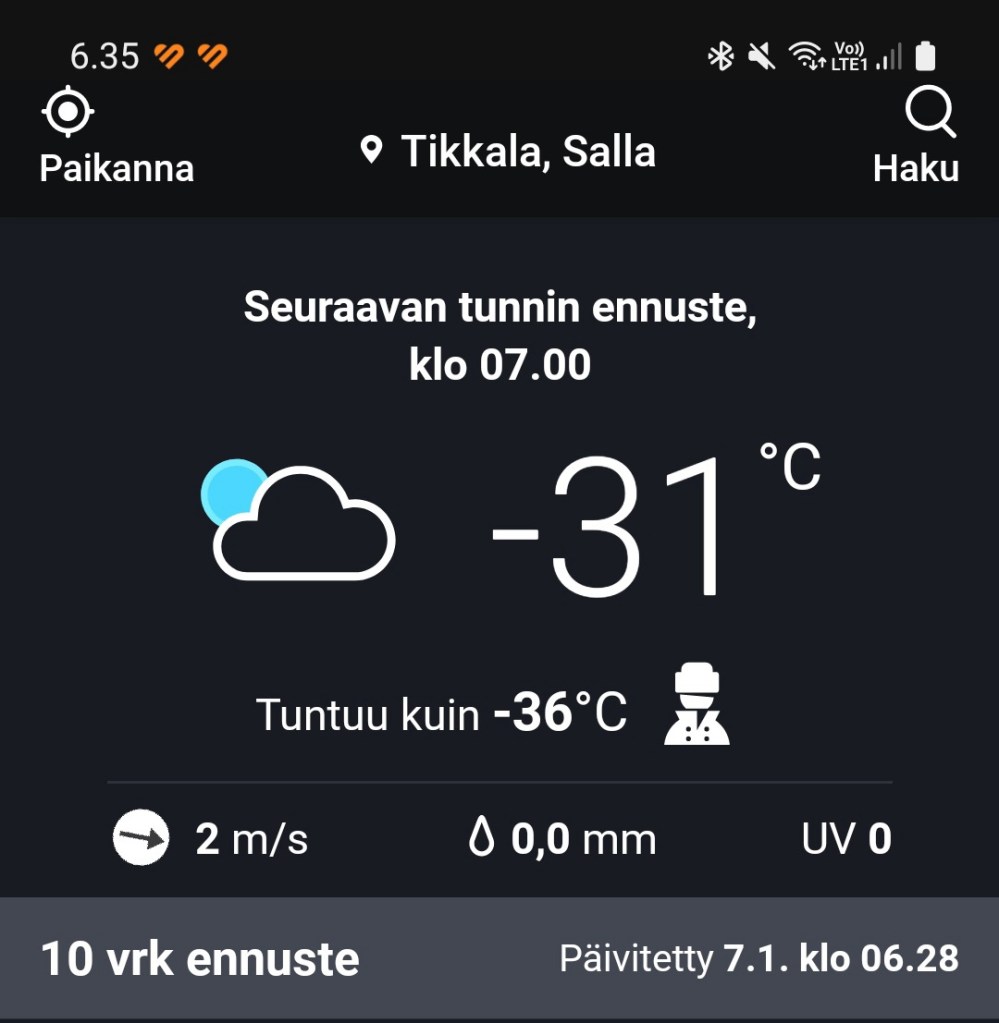This screenshot has width=999, height=1023.
Task: Open the Haku search
Action: pos(917,138)
